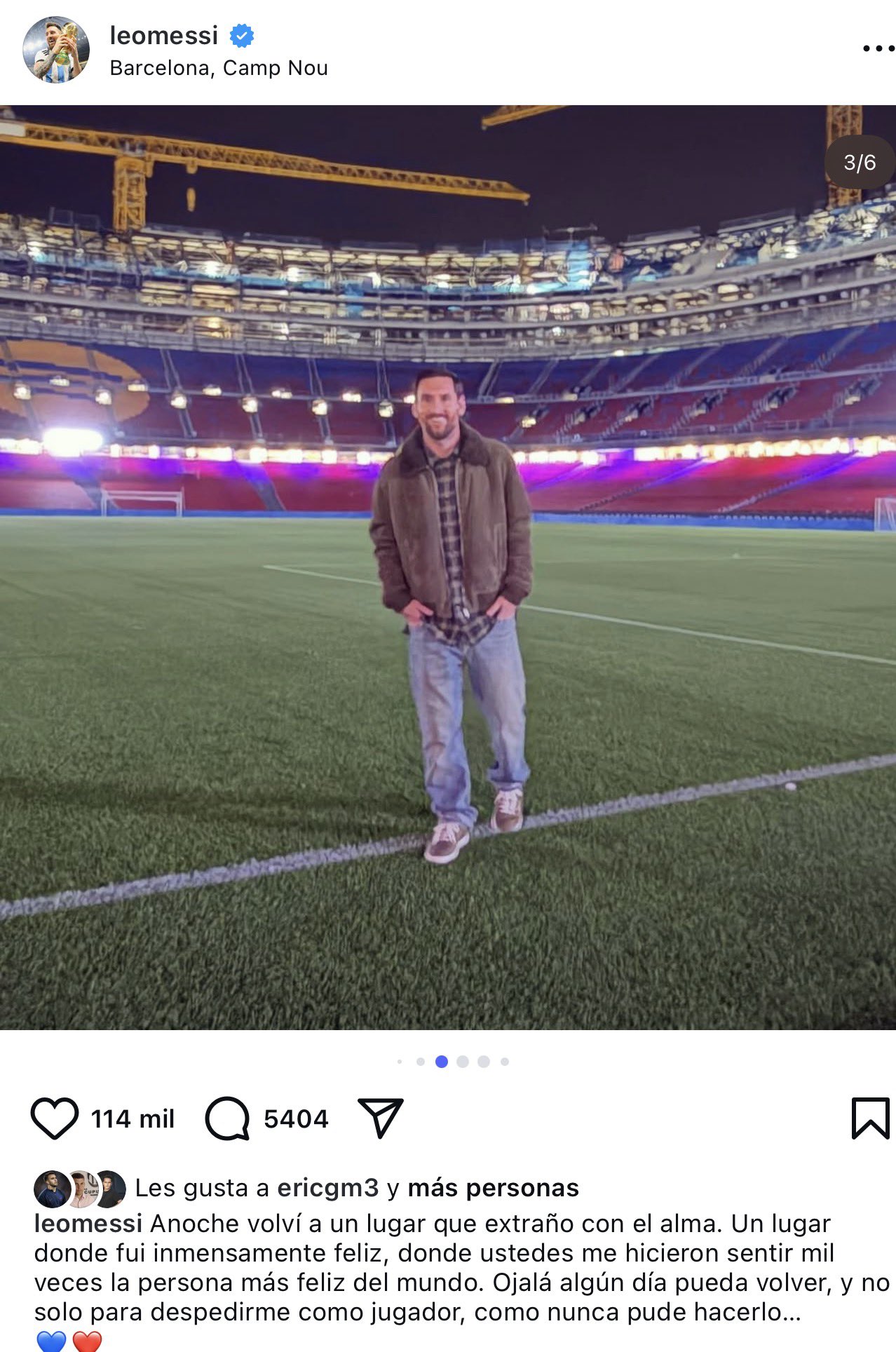View everyone who liked via más personas
The height and width of the screenshot is (1352, 896).
(x=493, y=1188)
